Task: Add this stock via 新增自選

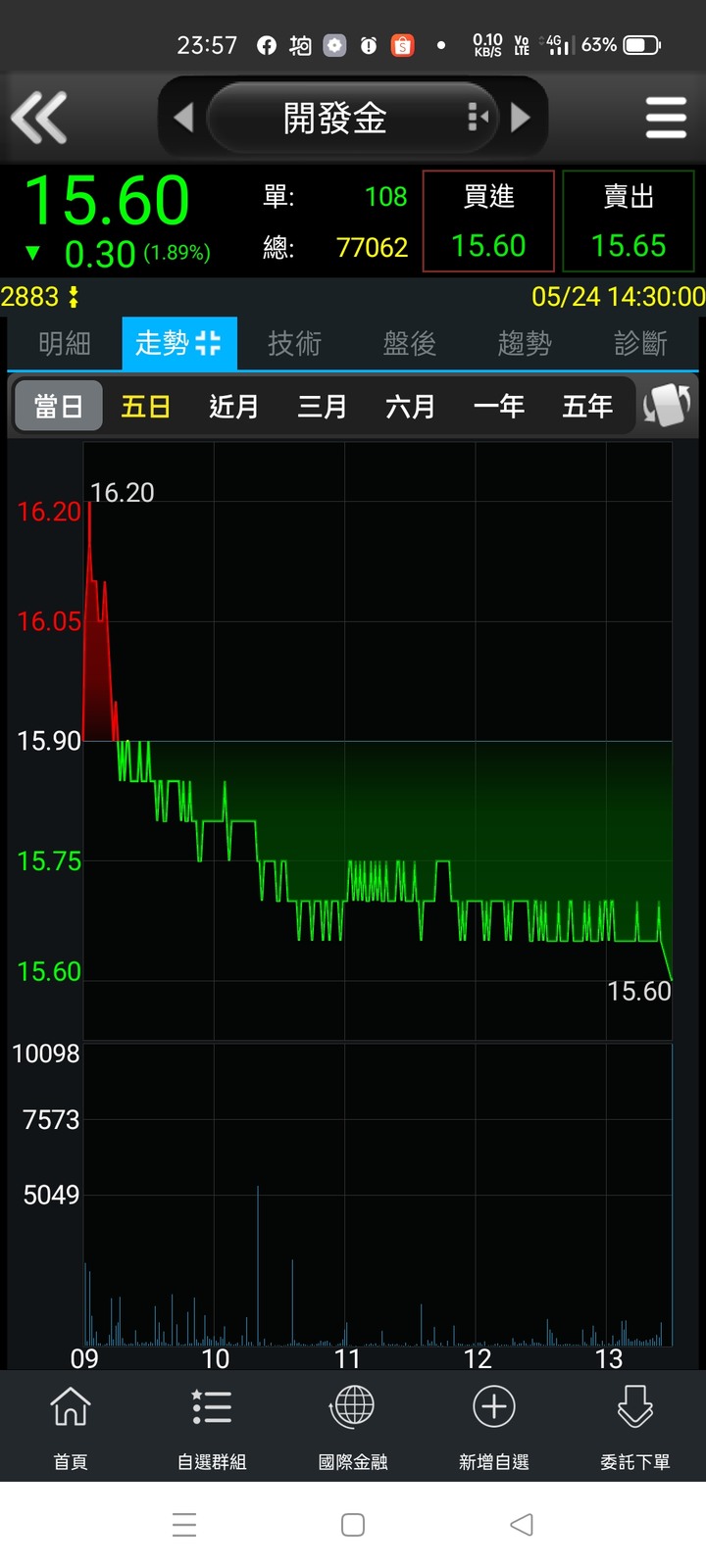Action: [x=494, y=1427]
